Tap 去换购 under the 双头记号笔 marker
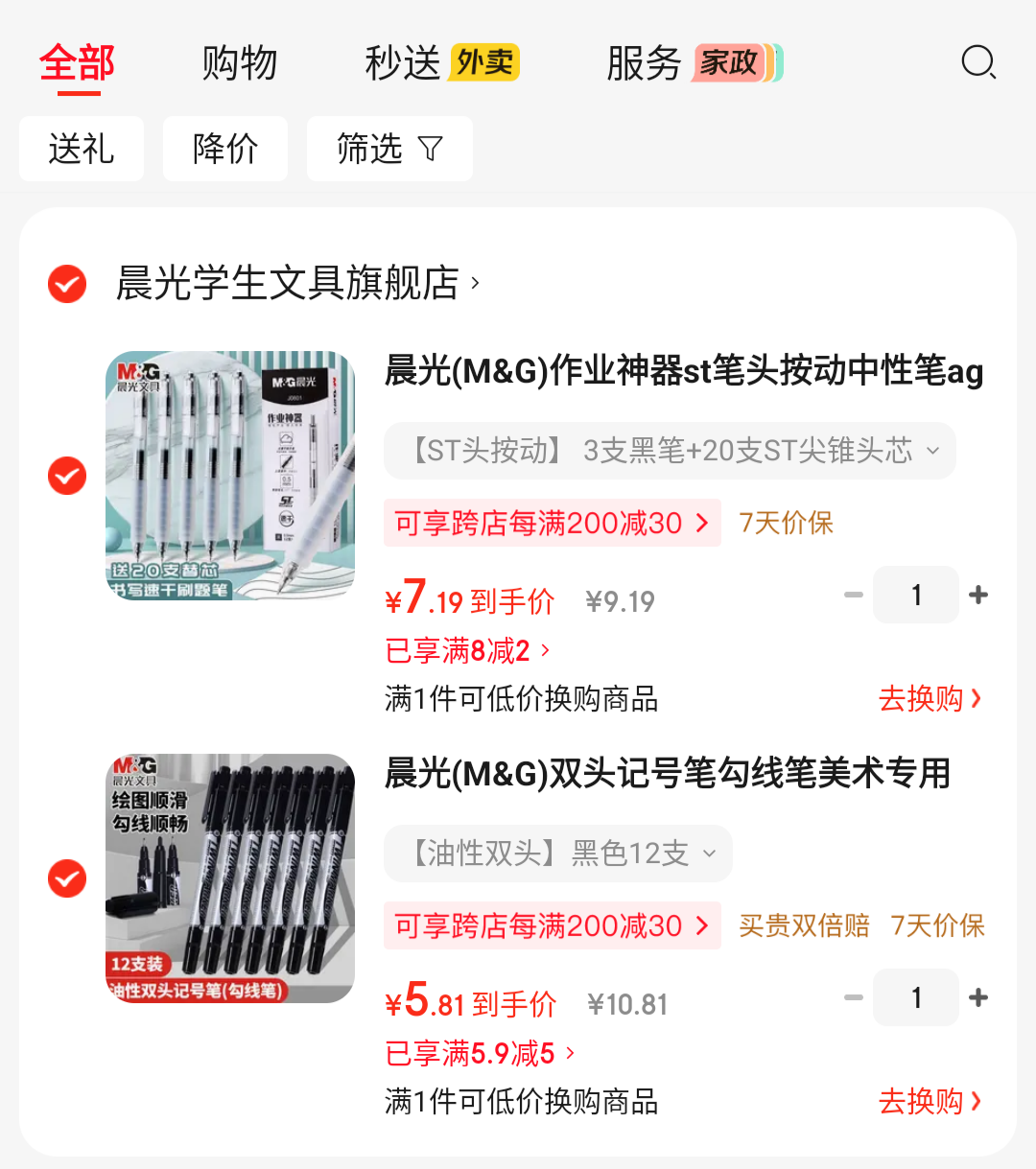Viewport: 1036px width, 1169px height. [930, 1101]
